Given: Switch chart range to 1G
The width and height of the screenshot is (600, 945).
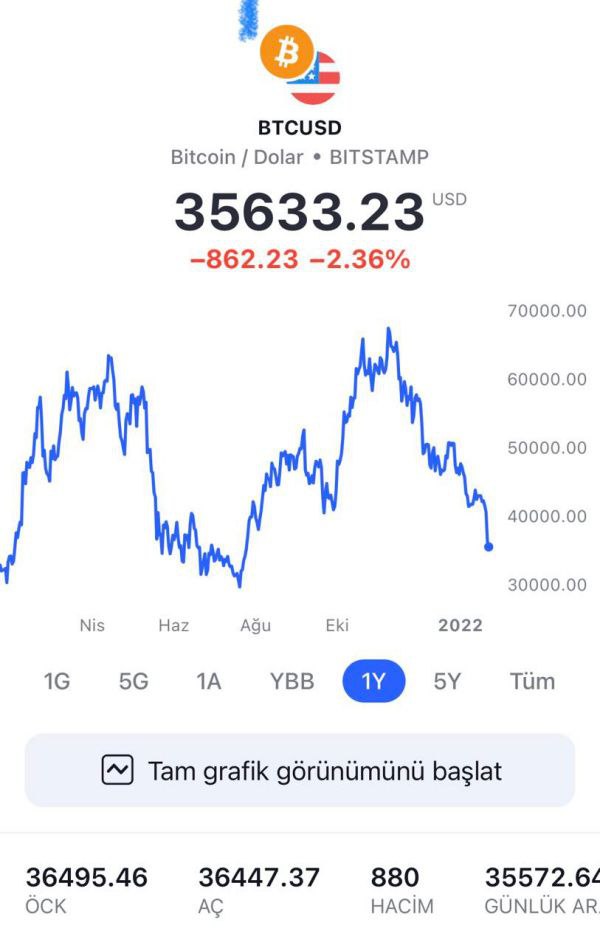Looking at the screenshot, I should (57, 682).
